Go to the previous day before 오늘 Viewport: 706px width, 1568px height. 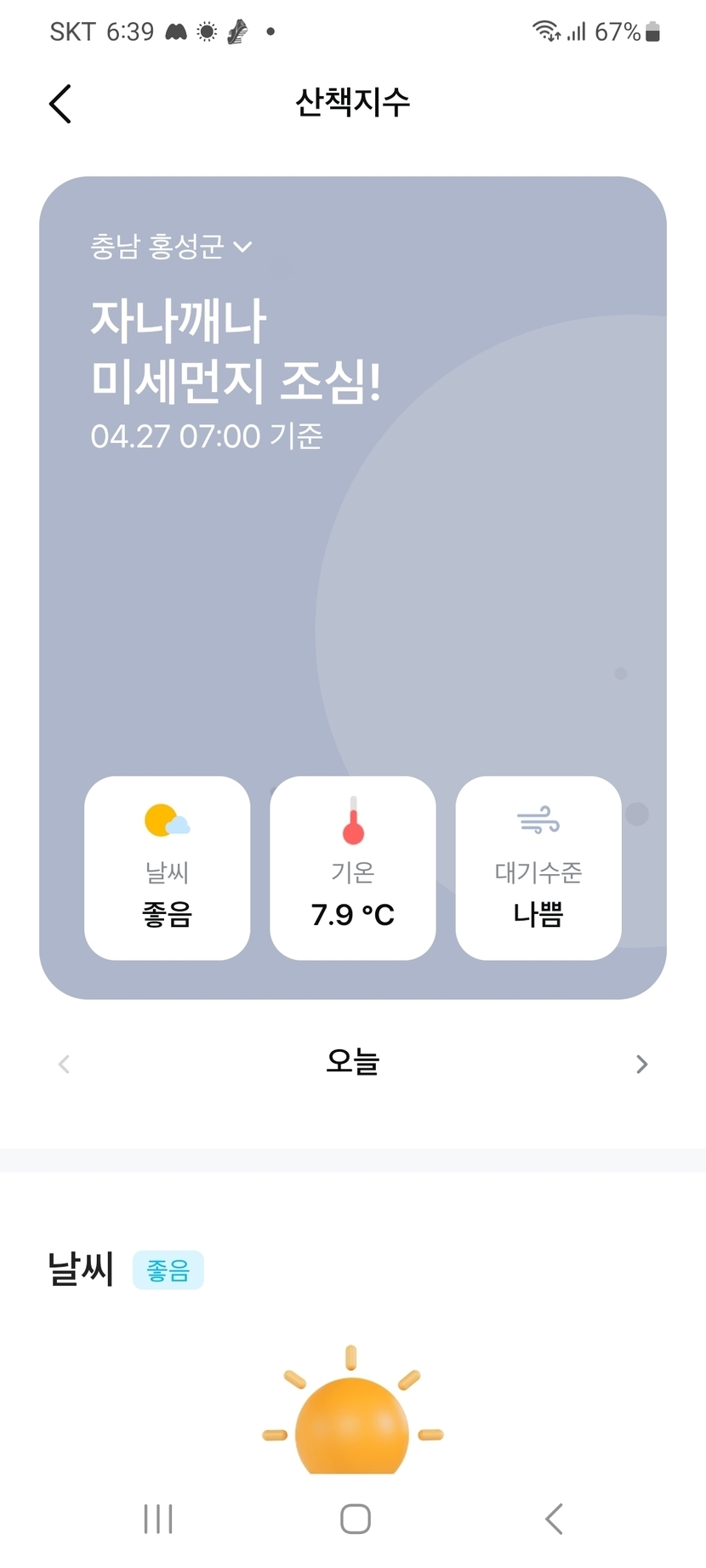[x=64, y=1064]
